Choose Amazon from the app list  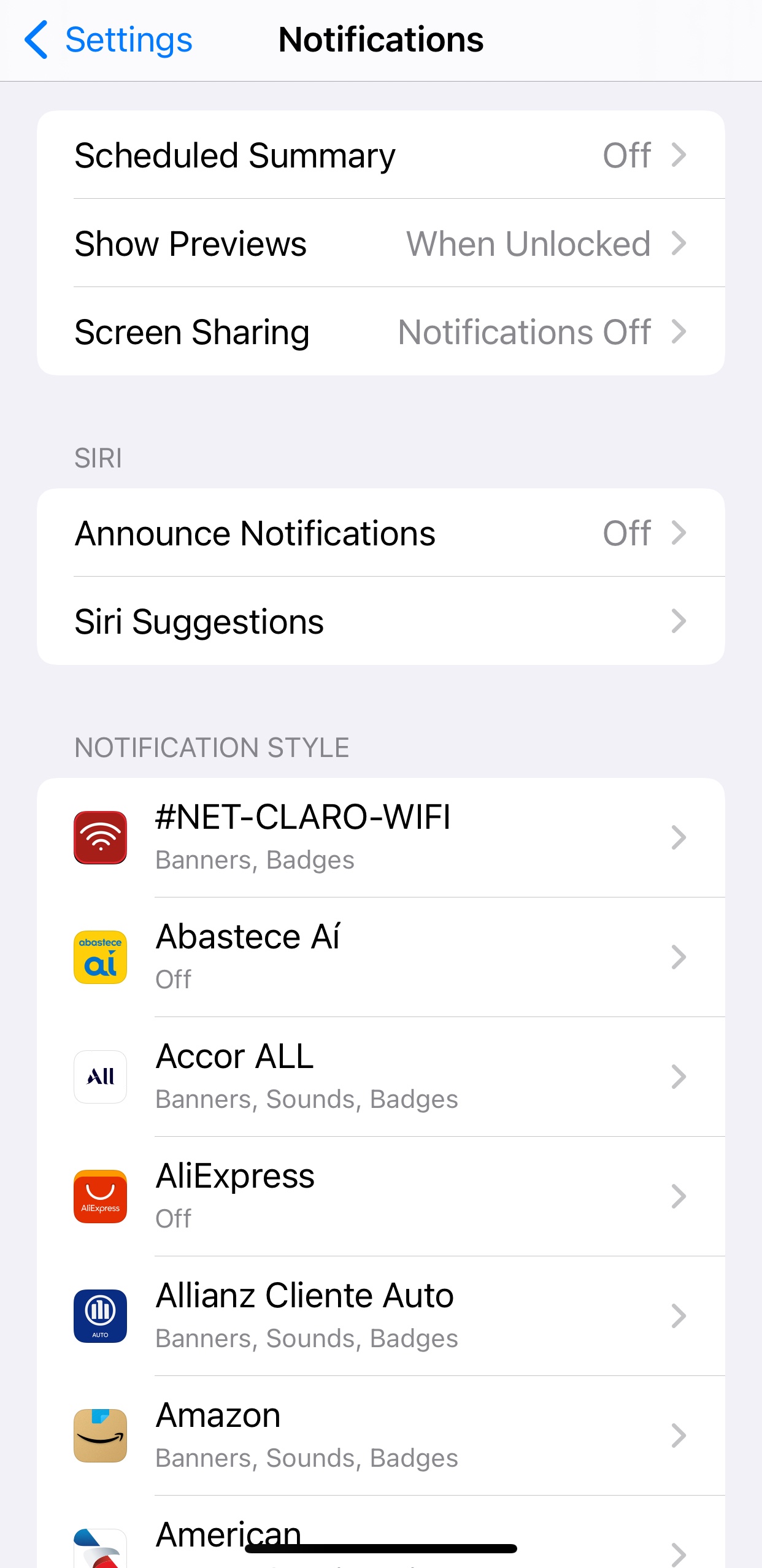(380, 1435)
